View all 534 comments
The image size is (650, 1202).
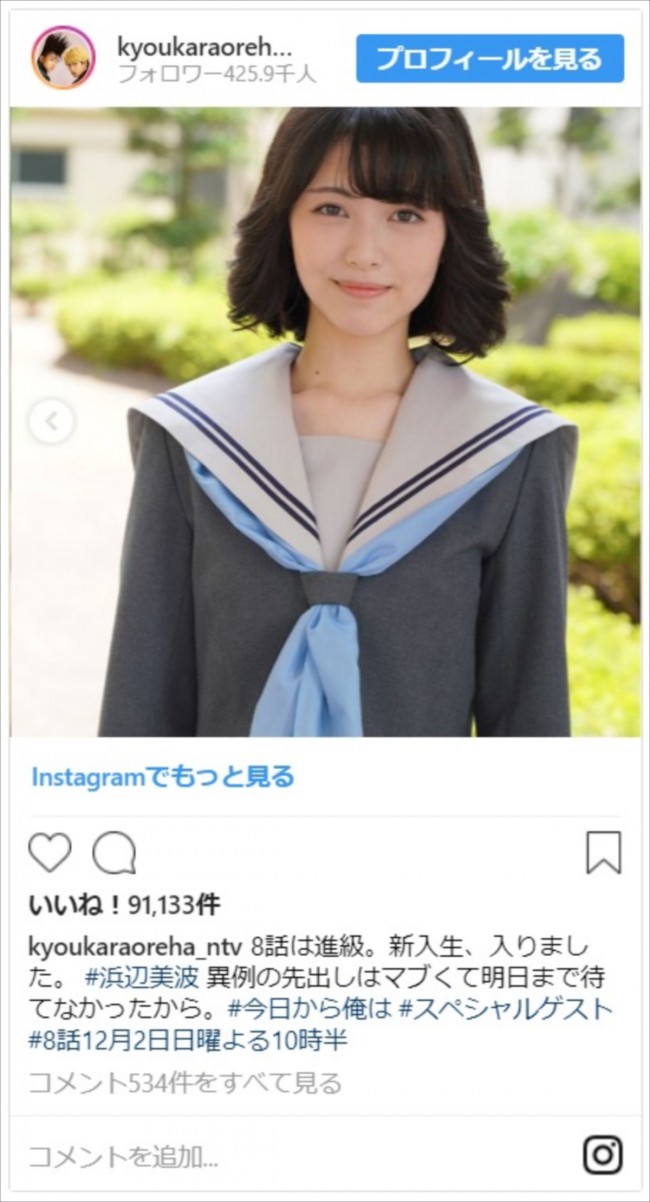(185, 1082)
